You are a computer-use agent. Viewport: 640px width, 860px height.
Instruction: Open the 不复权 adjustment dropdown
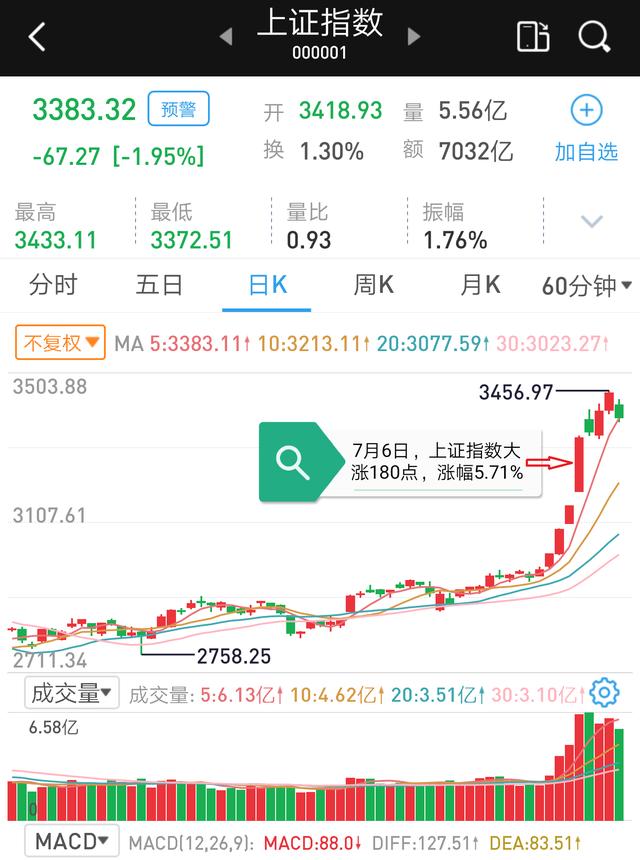pos(61,343)
